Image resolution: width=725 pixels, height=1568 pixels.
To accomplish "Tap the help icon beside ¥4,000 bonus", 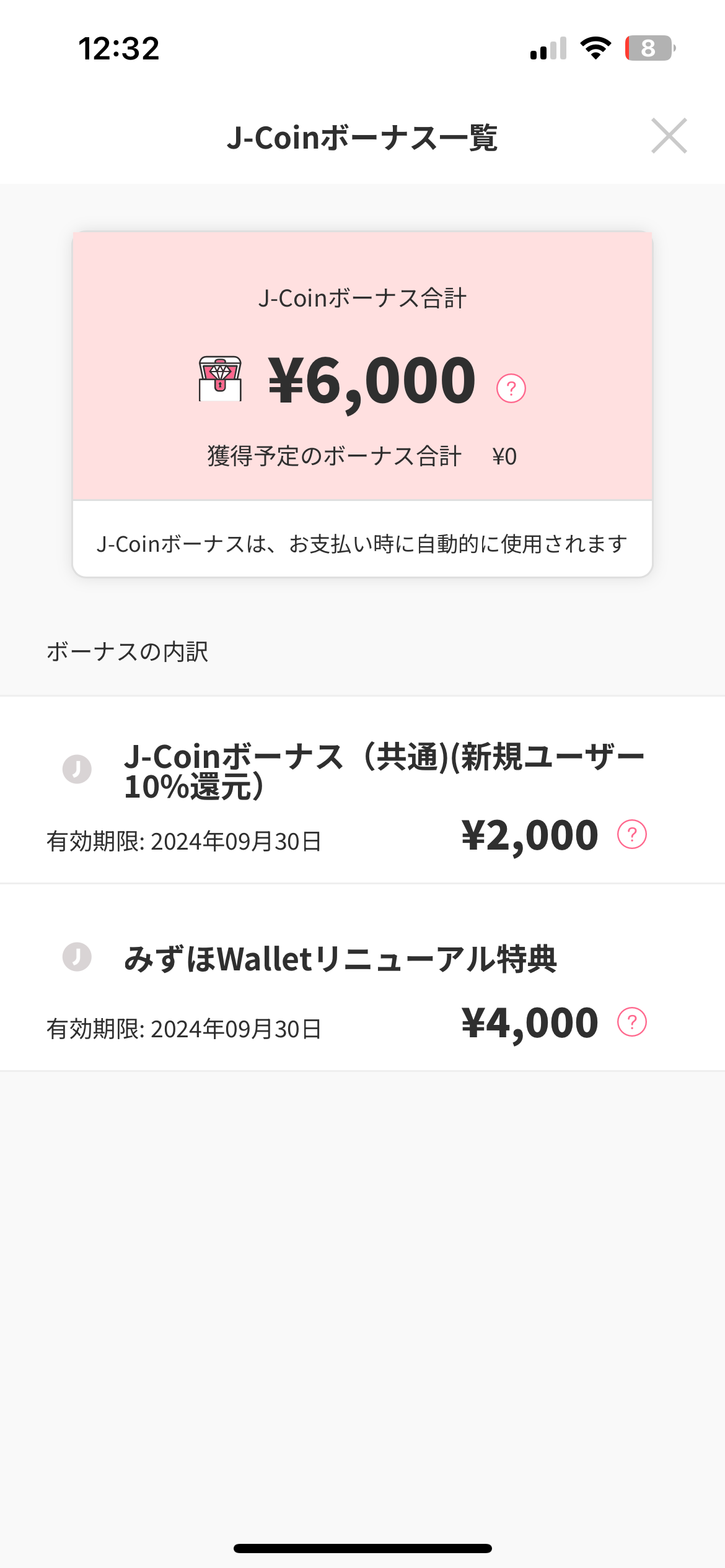I will tap(632, 1022).
